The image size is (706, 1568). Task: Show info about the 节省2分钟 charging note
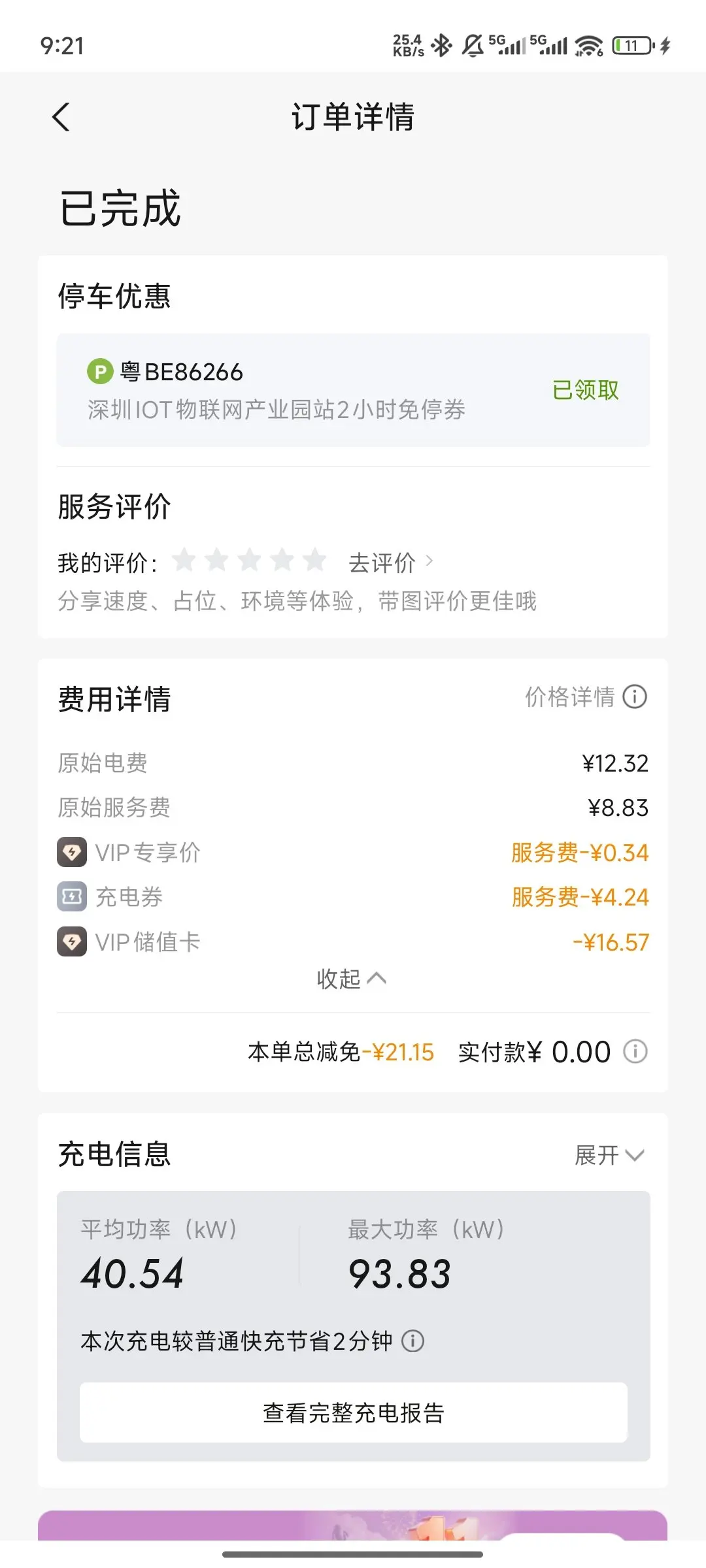pos(412,1341)
